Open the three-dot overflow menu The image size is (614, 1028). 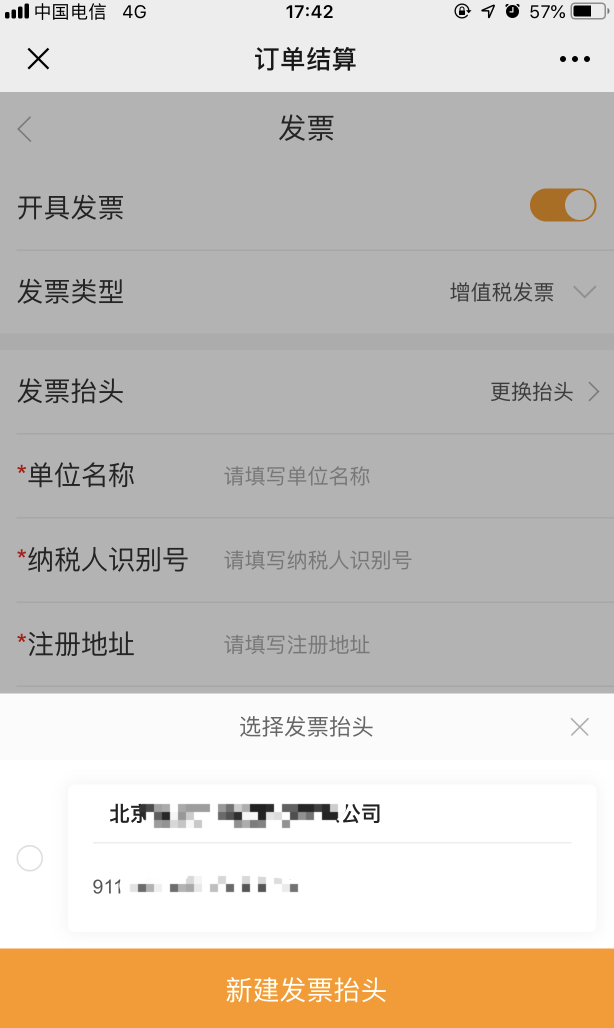click(575, 60)
